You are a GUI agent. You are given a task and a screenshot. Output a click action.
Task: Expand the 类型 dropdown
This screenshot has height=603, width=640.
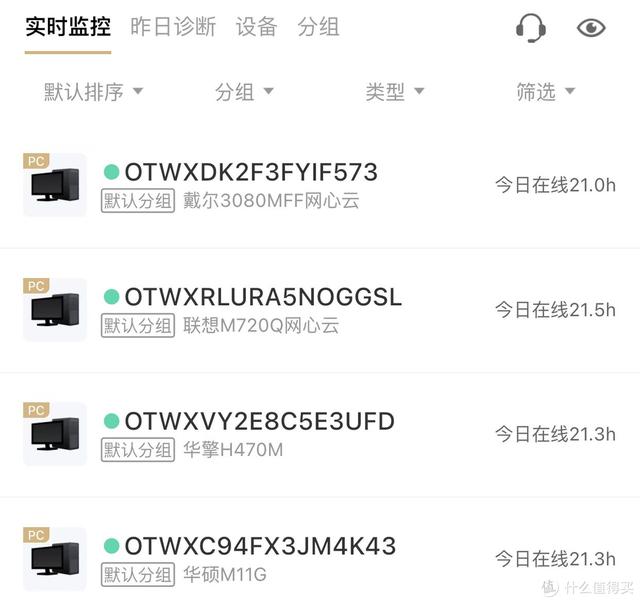[395, 92]
